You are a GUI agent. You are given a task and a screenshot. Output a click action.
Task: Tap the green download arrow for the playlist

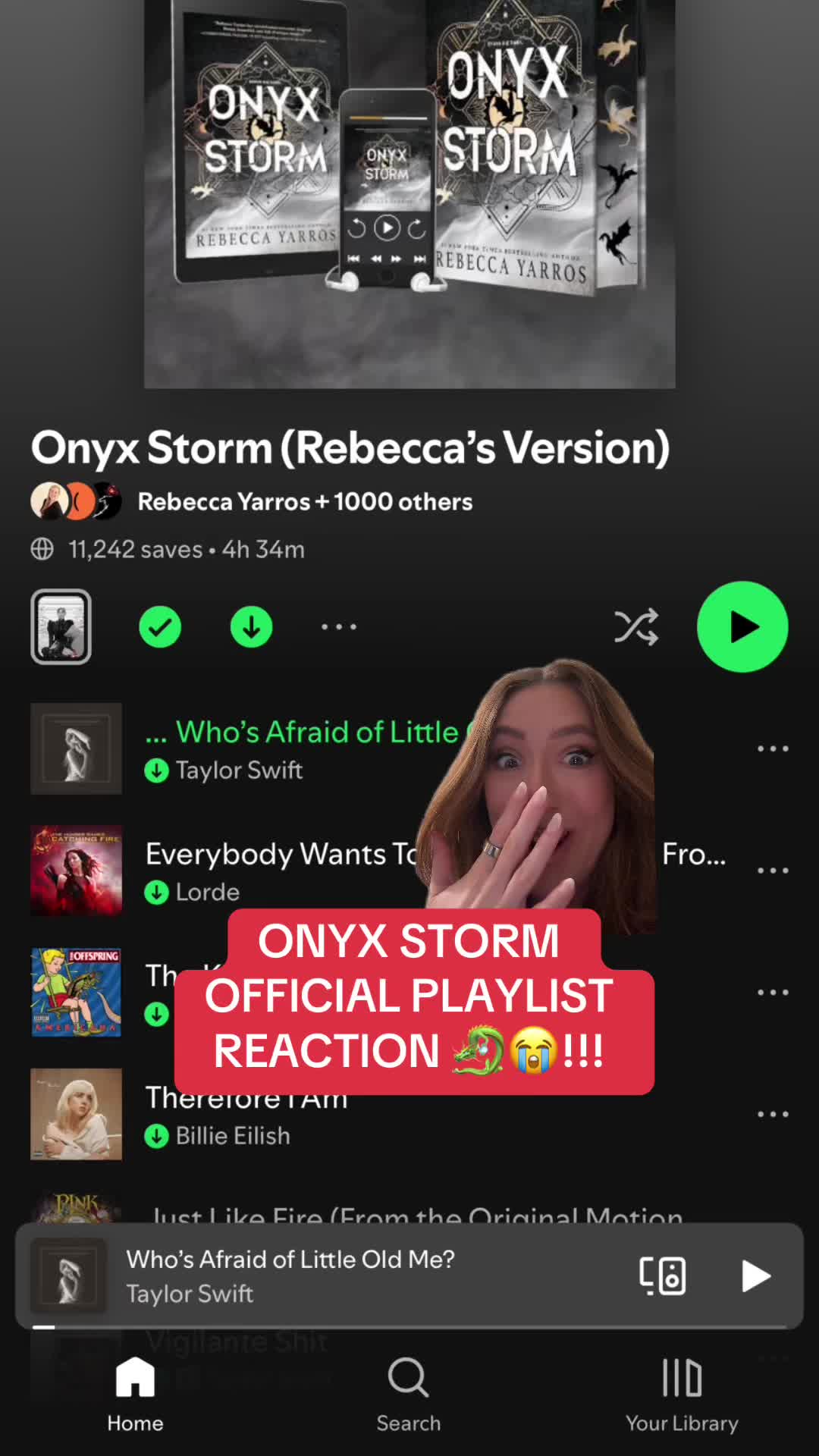[251, 627]
